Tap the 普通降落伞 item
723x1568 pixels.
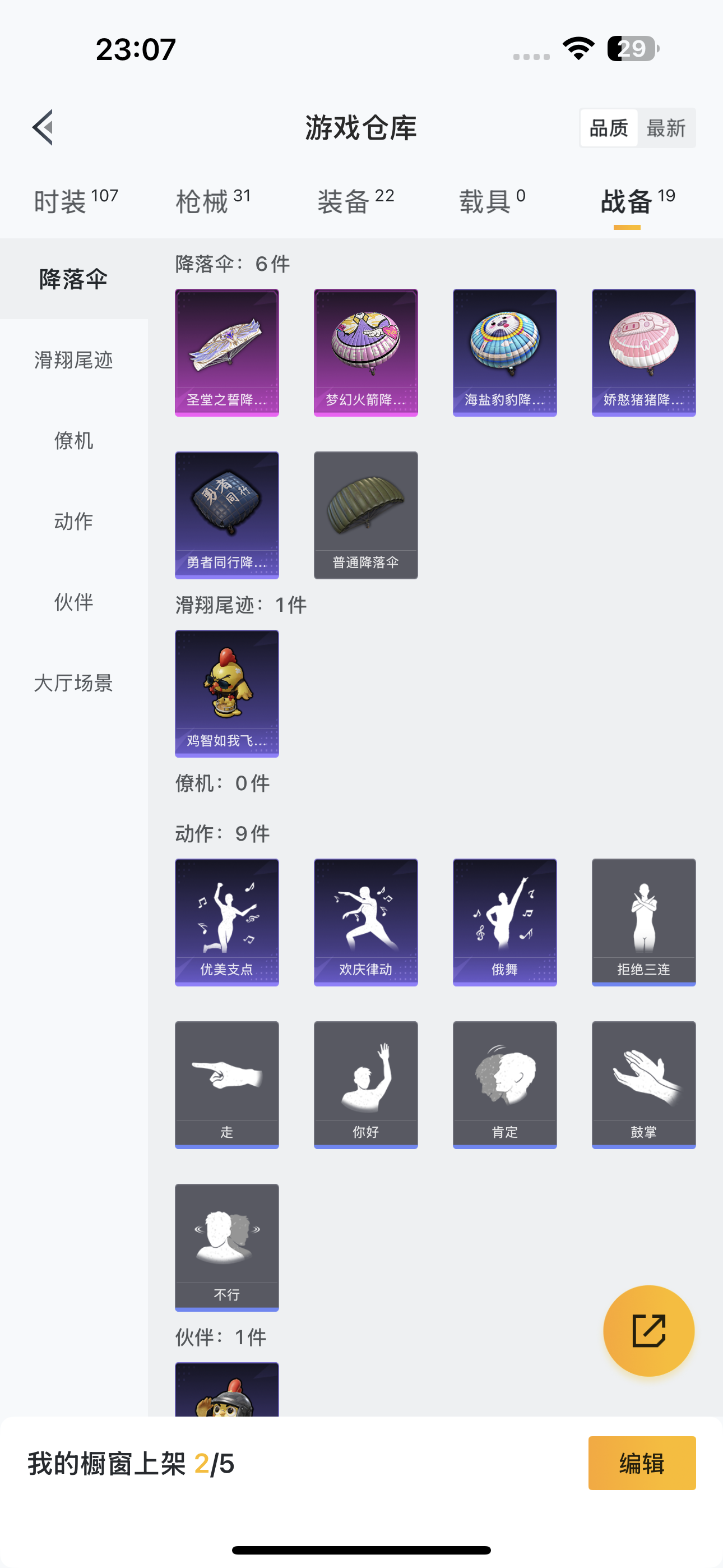[x=366, y=515]
